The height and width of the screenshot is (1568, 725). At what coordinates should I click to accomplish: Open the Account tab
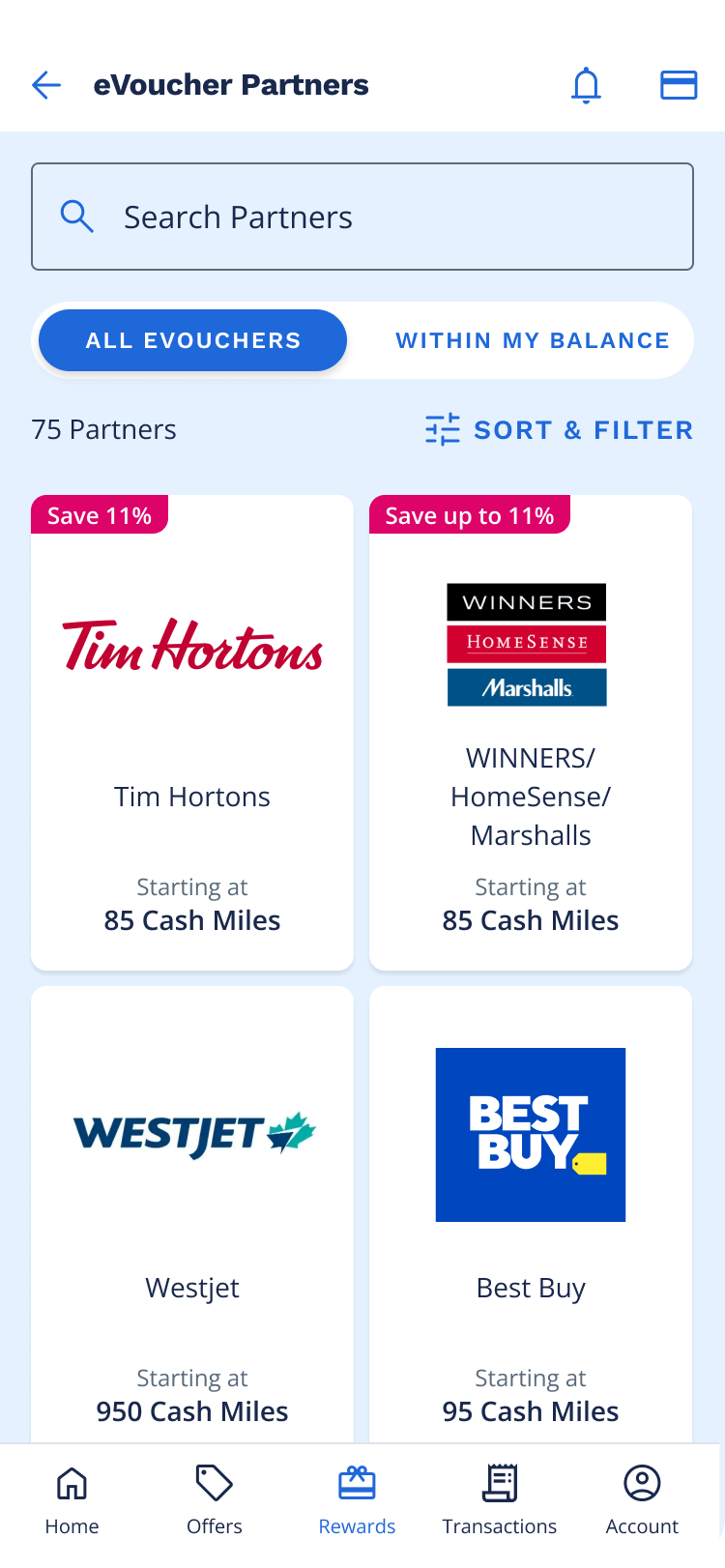click(x=642, y=1499)
